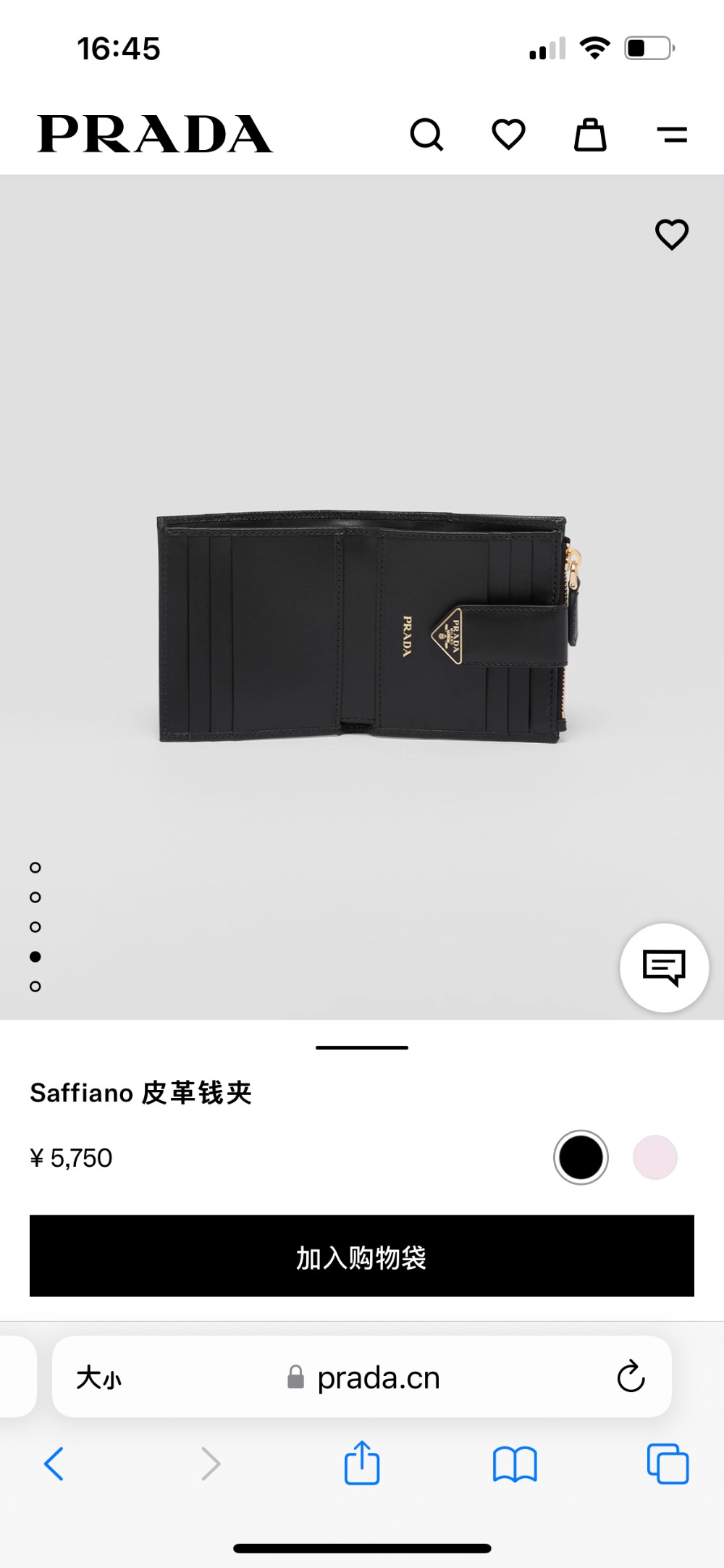Show all open Safari tabs
Screen dimensions: 724x1568
point(668,1464)
